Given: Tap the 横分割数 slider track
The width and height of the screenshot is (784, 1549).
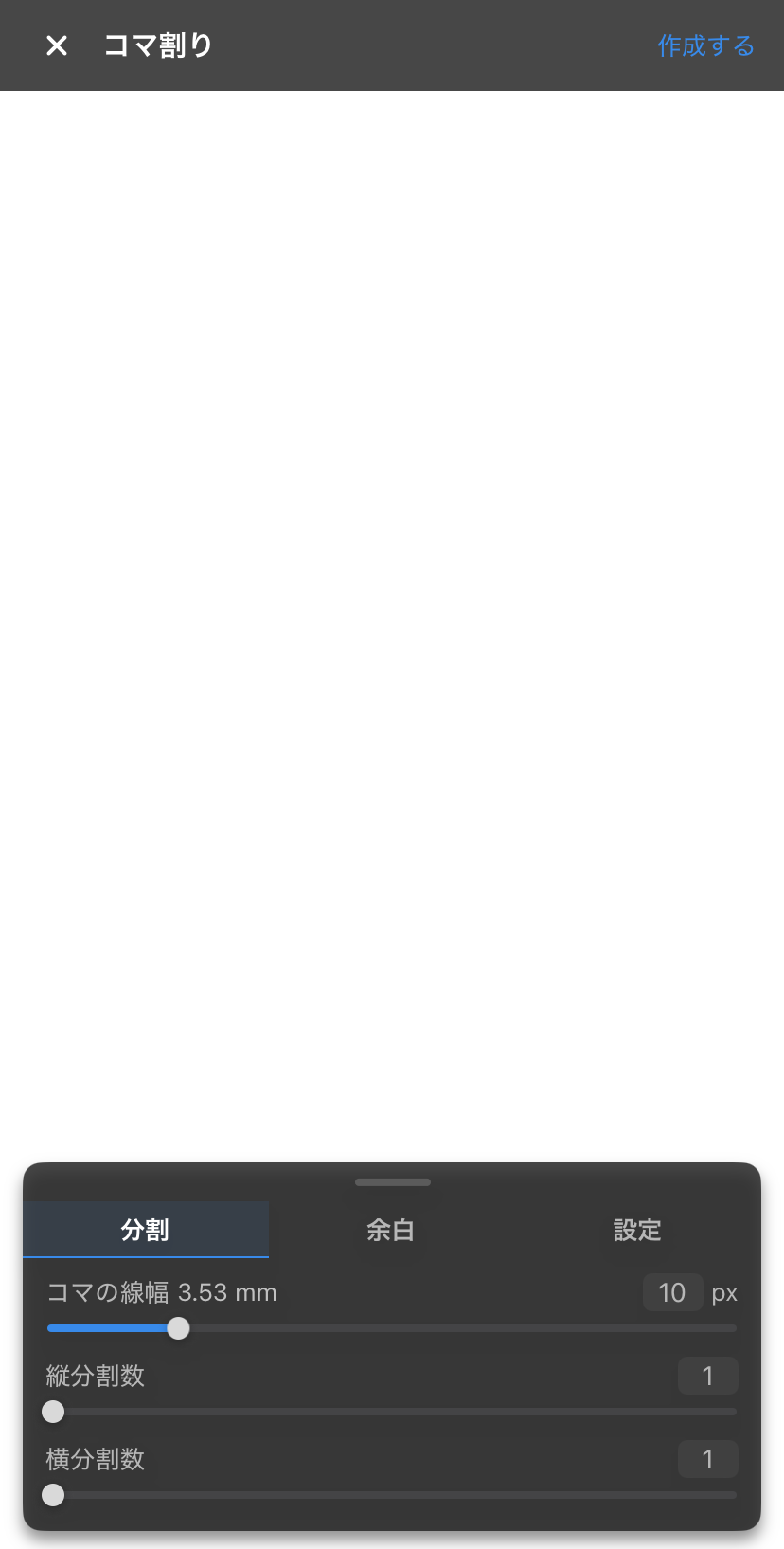Looking at the screenshot, I should tap(392, 1495).
